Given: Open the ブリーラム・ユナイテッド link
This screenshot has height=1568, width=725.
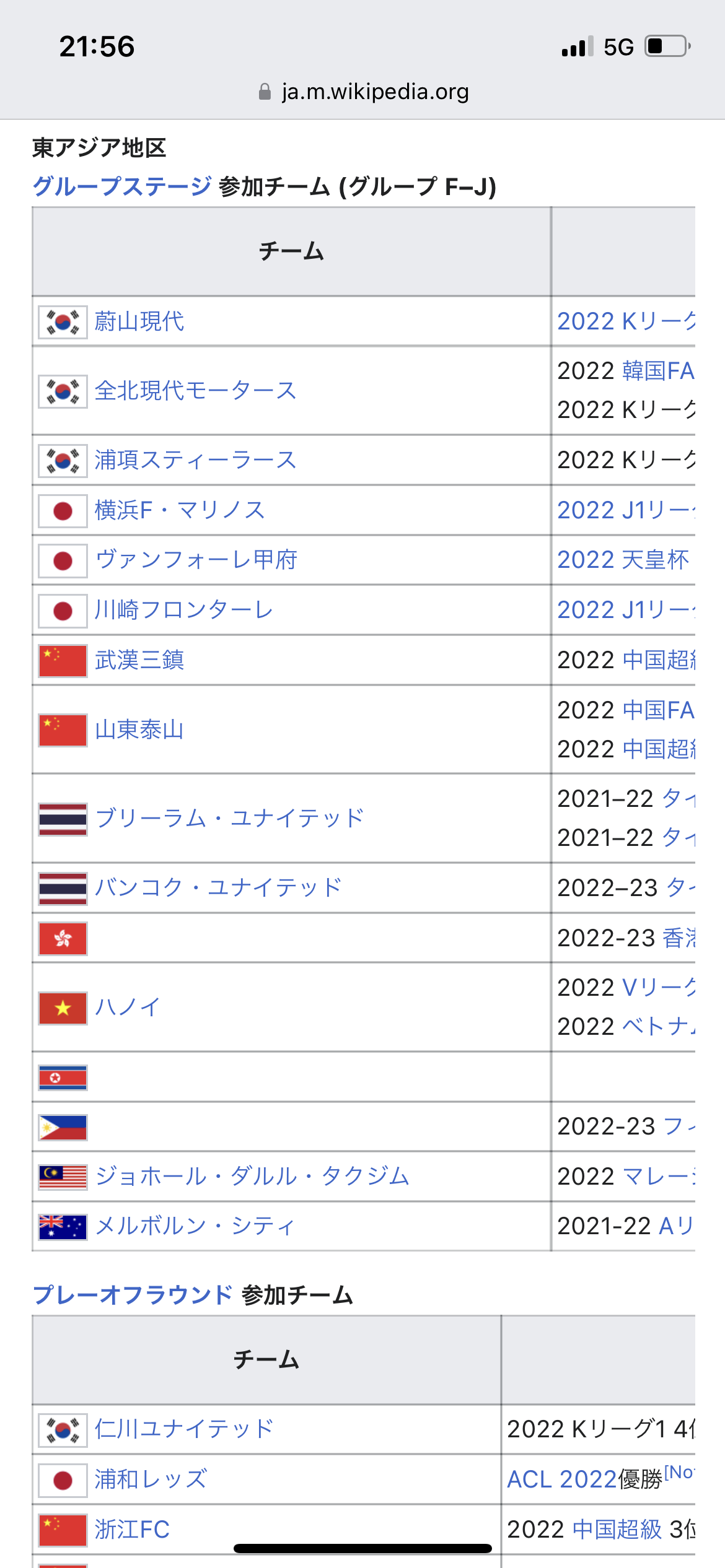Looking at the screenshot, I should coord(230,818).
